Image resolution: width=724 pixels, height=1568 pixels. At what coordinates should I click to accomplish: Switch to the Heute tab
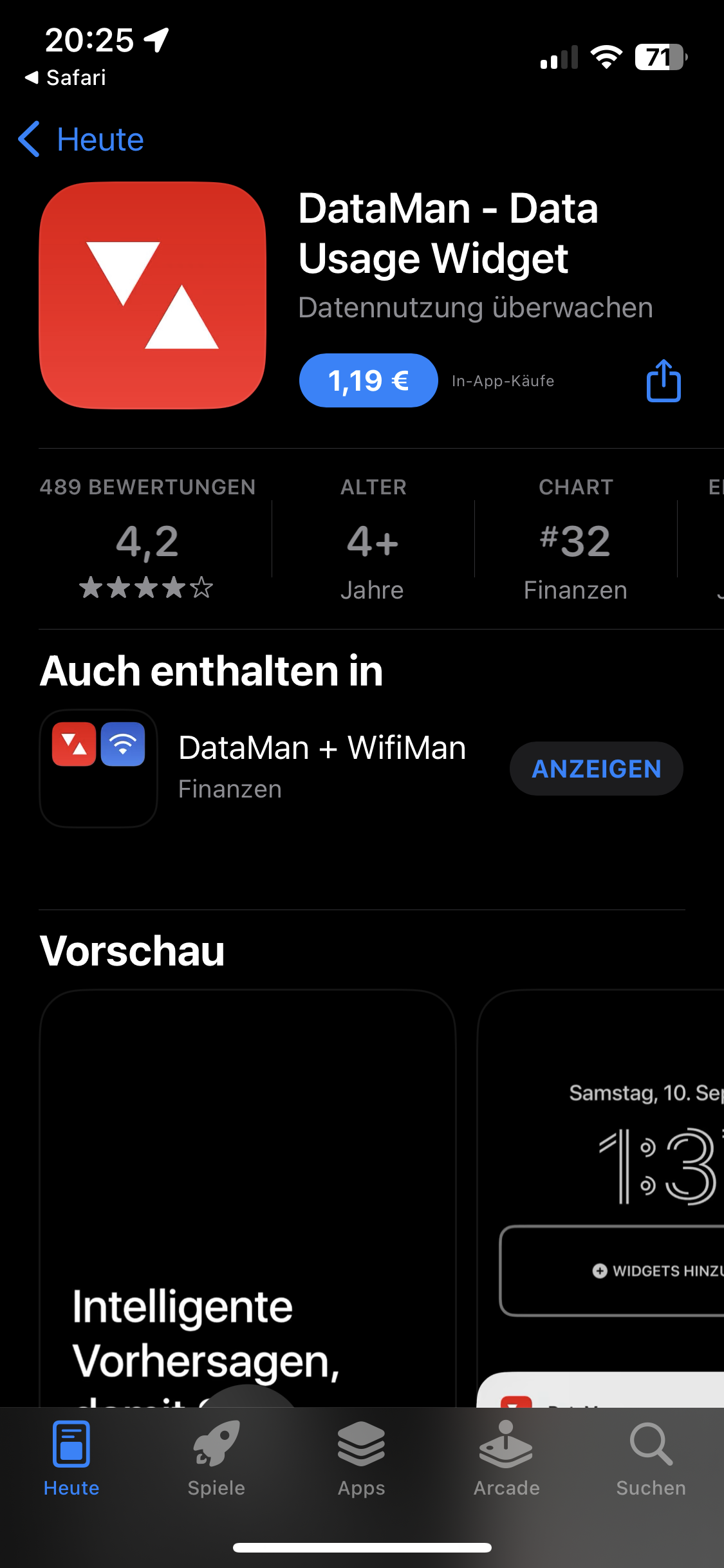point(71,1459)
